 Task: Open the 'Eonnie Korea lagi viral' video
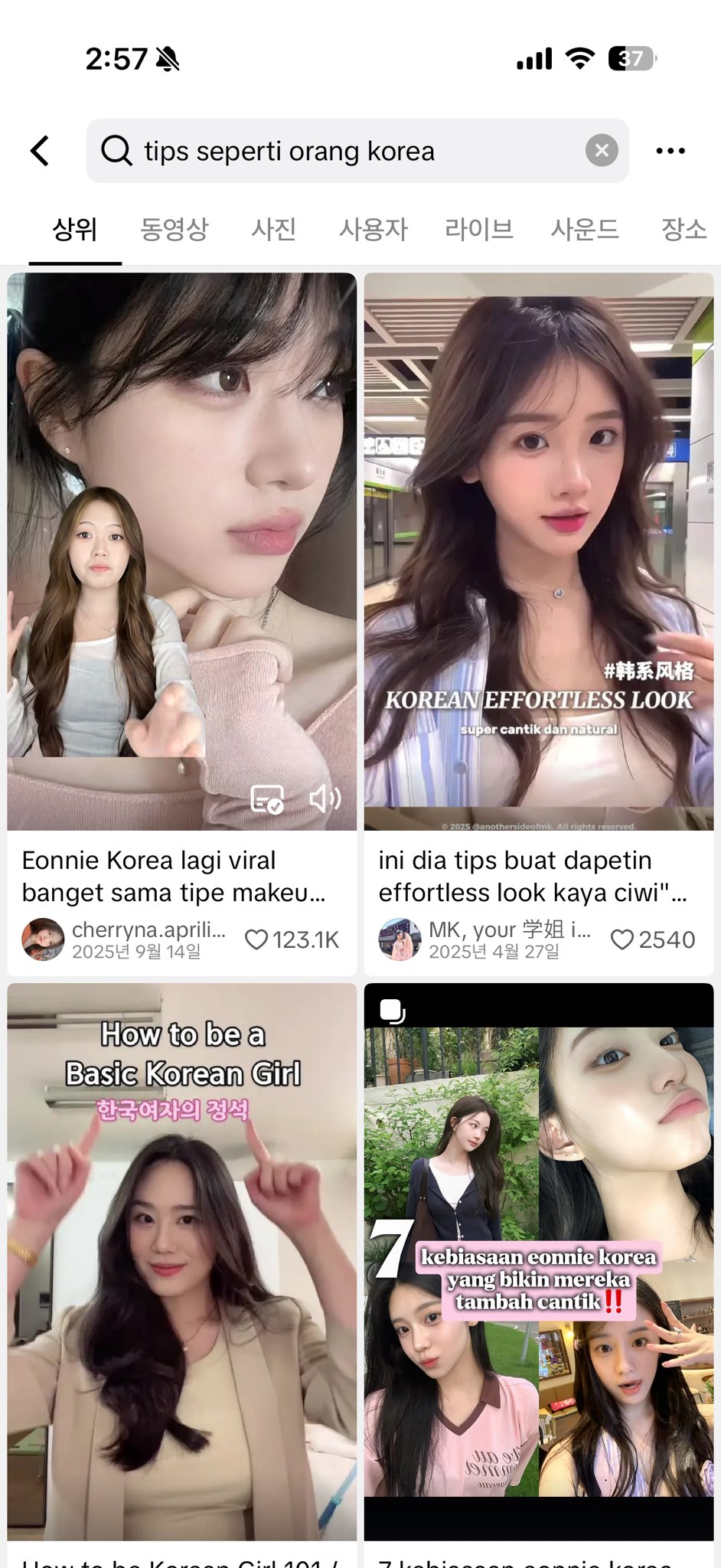tap(181, 551)
